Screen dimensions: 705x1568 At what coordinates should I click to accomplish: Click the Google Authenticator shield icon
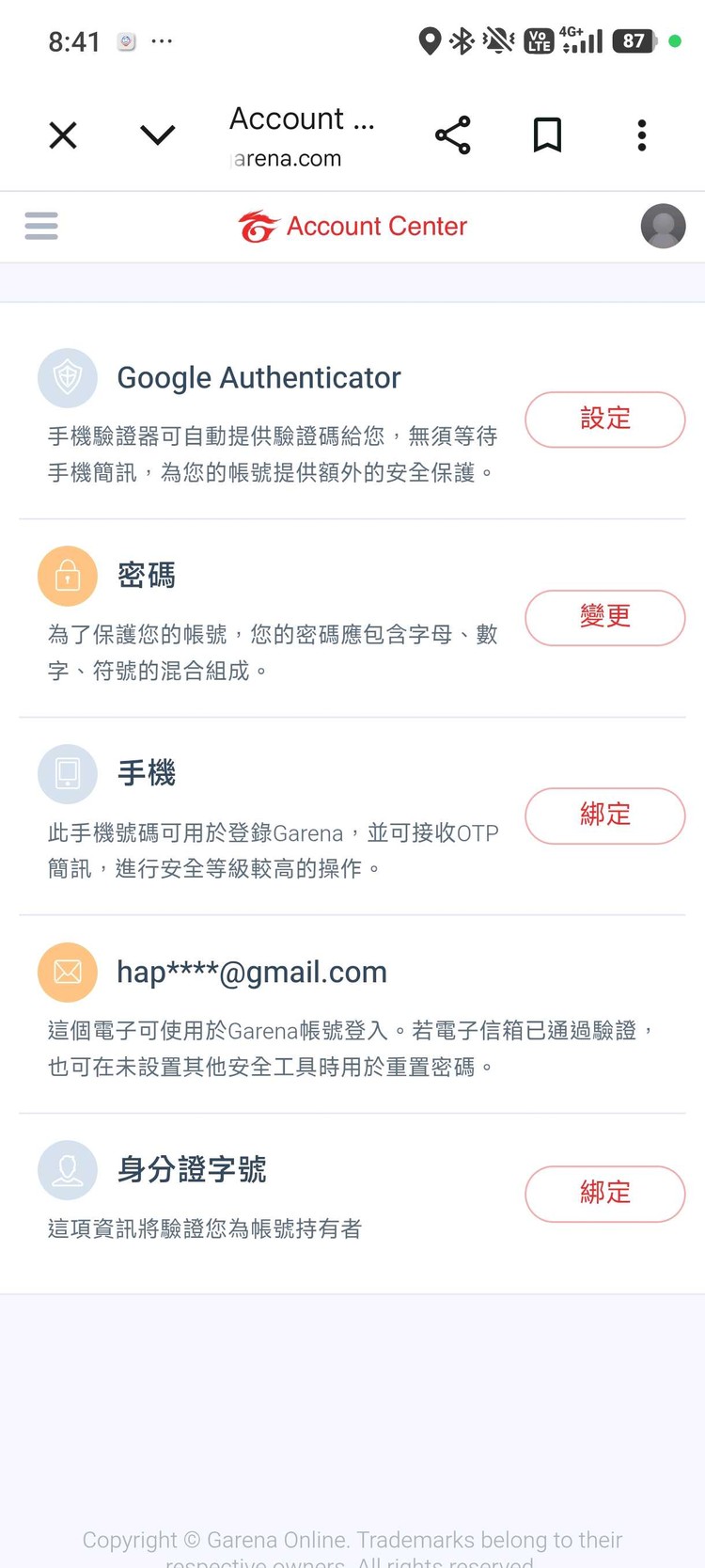pos(67,377)
